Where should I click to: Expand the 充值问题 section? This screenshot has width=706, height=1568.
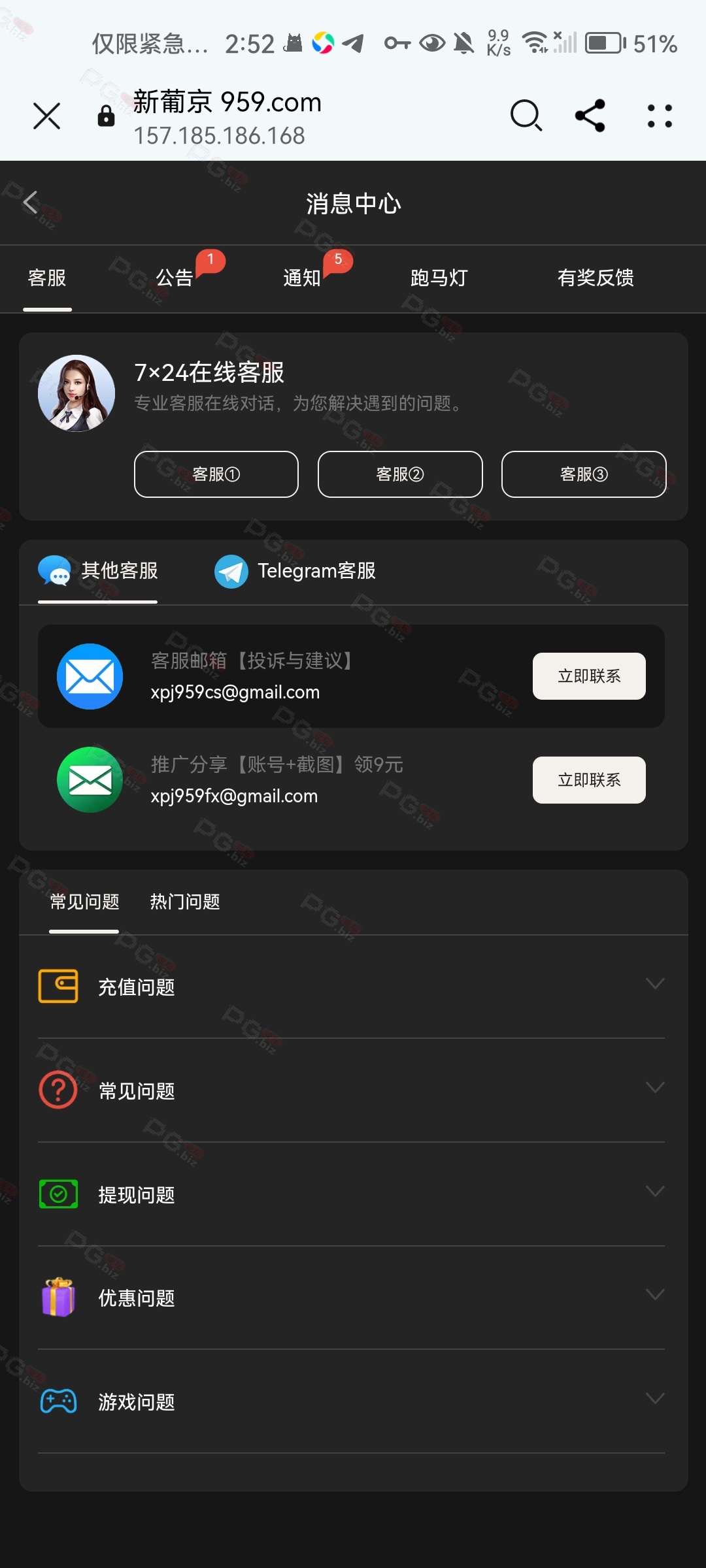352,987
